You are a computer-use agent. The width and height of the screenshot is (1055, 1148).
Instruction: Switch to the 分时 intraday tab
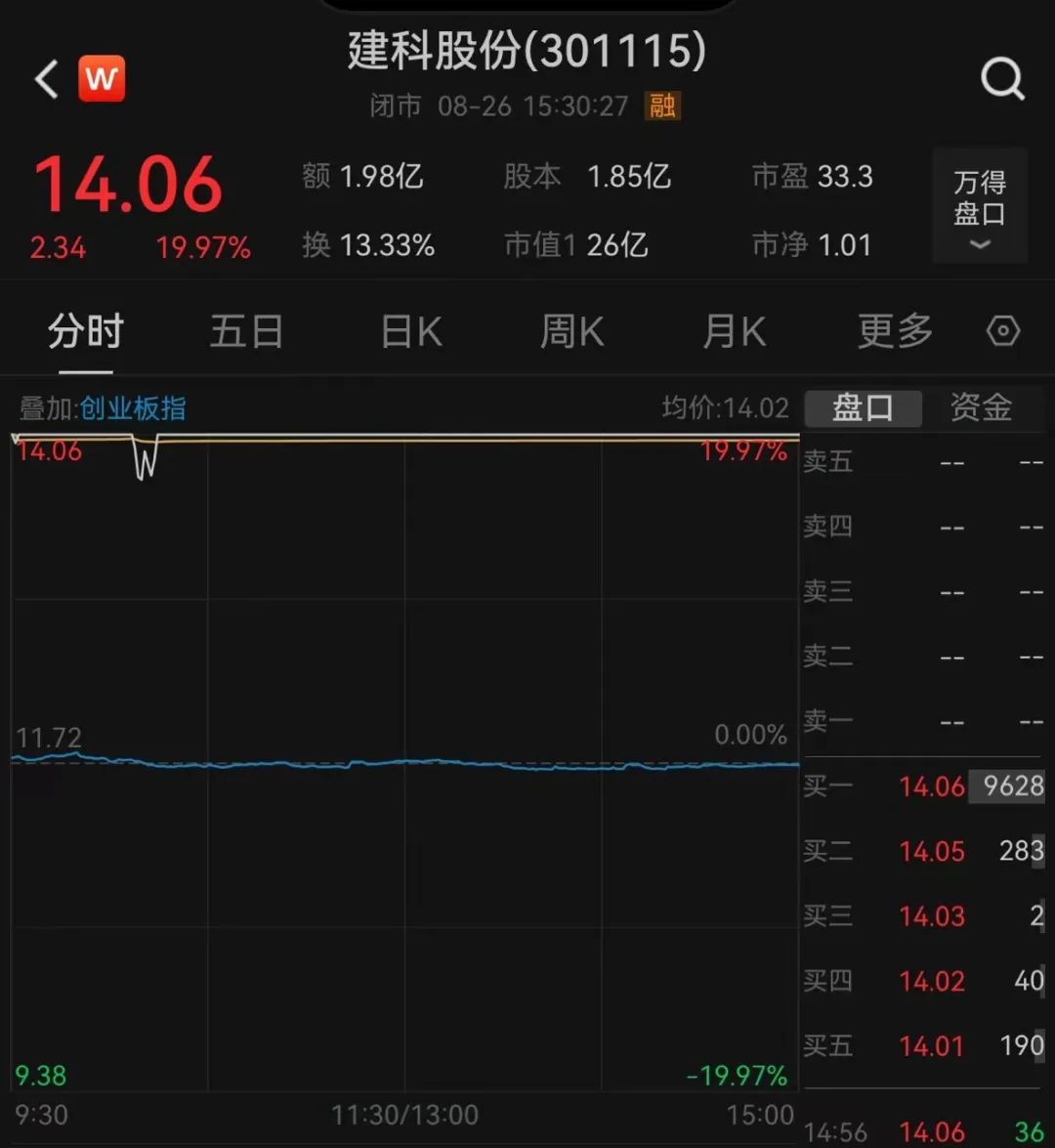(x=84, y=331)
